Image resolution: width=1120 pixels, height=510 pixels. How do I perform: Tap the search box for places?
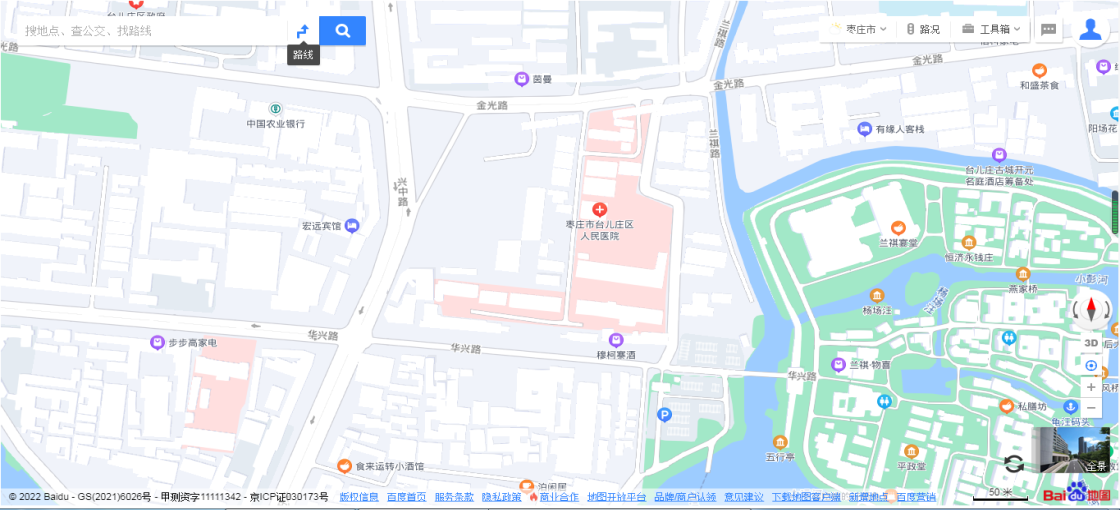click(150, 31)
